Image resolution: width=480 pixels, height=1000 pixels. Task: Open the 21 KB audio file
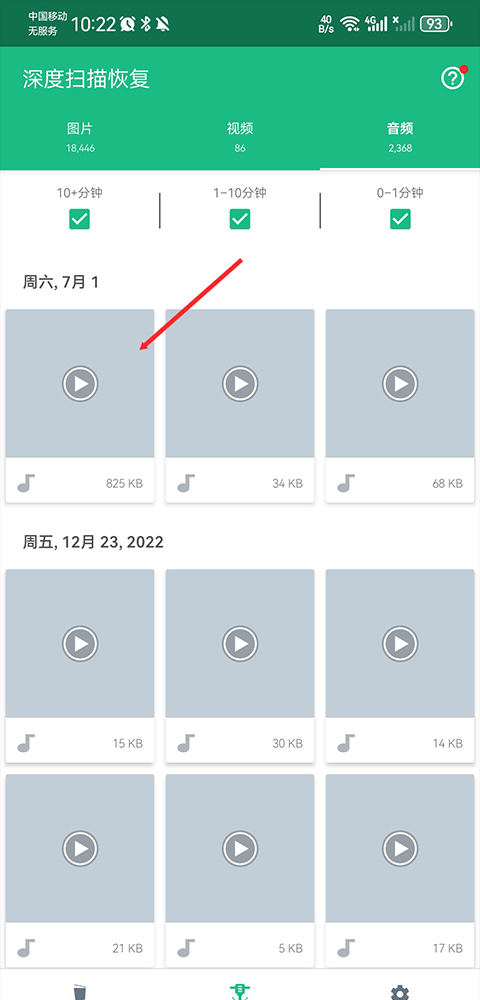point(80,871)
